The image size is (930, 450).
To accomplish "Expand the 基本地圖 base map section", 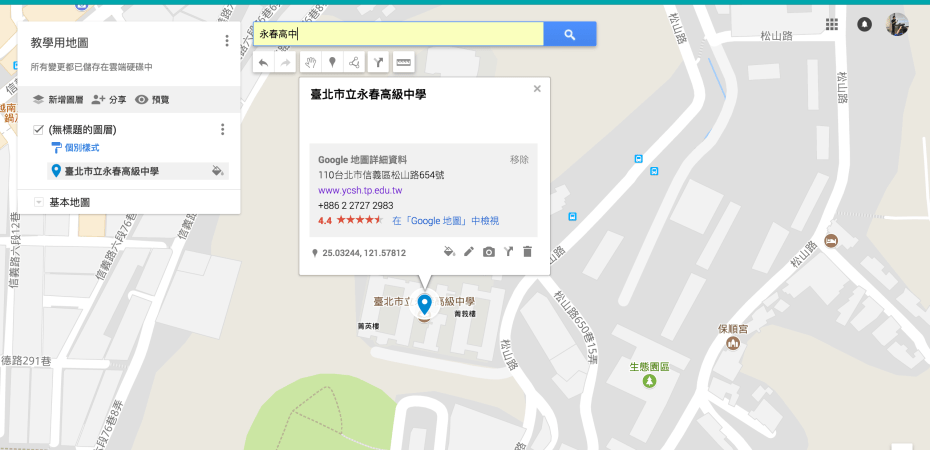I will (38, 202).
